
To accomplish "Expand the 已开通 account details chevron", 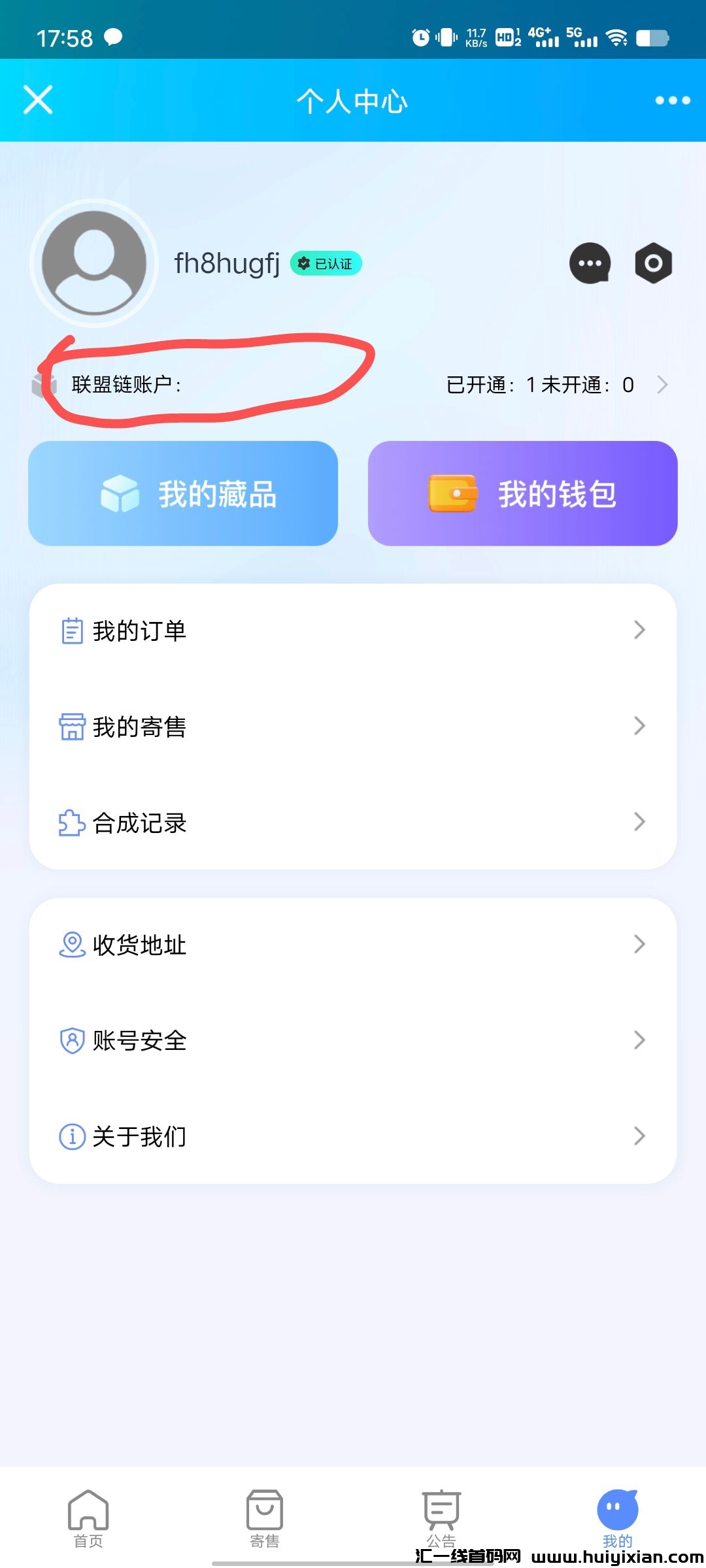I will point(663,385).
